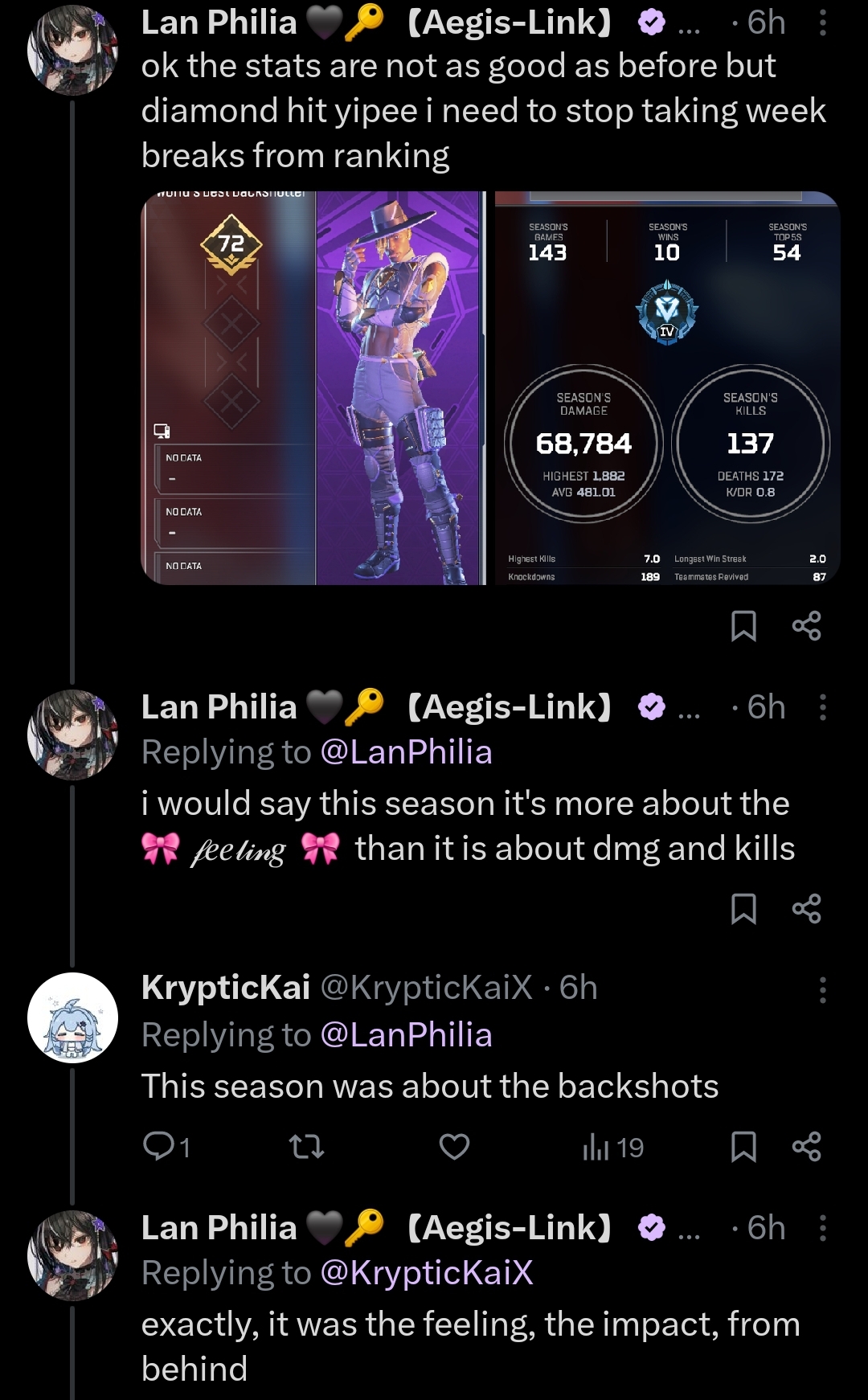The height and width of the screenshot is (1400, 868).
Task: Open the @LanPhilia mention in KrypticKai's reply
Action: point(406,1035)
